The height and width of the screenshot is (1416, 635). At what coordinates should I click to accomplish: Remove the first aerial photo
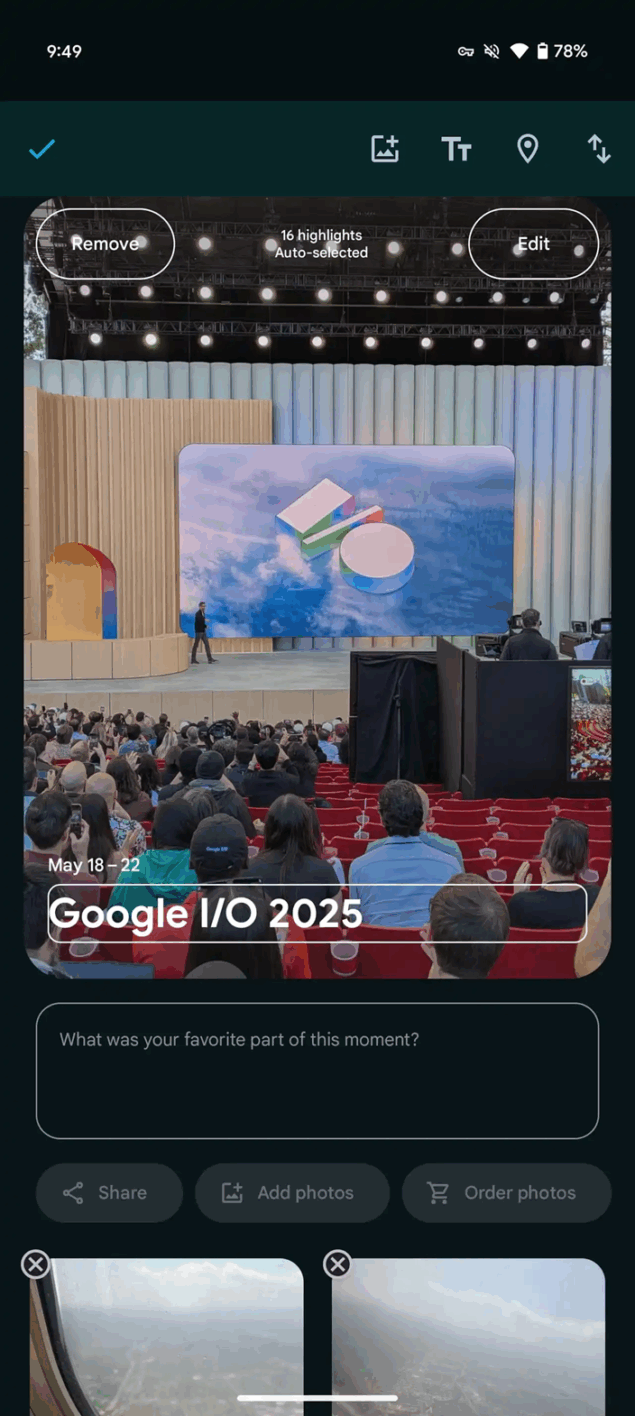pyautogui.click(x=36, y=1265)
